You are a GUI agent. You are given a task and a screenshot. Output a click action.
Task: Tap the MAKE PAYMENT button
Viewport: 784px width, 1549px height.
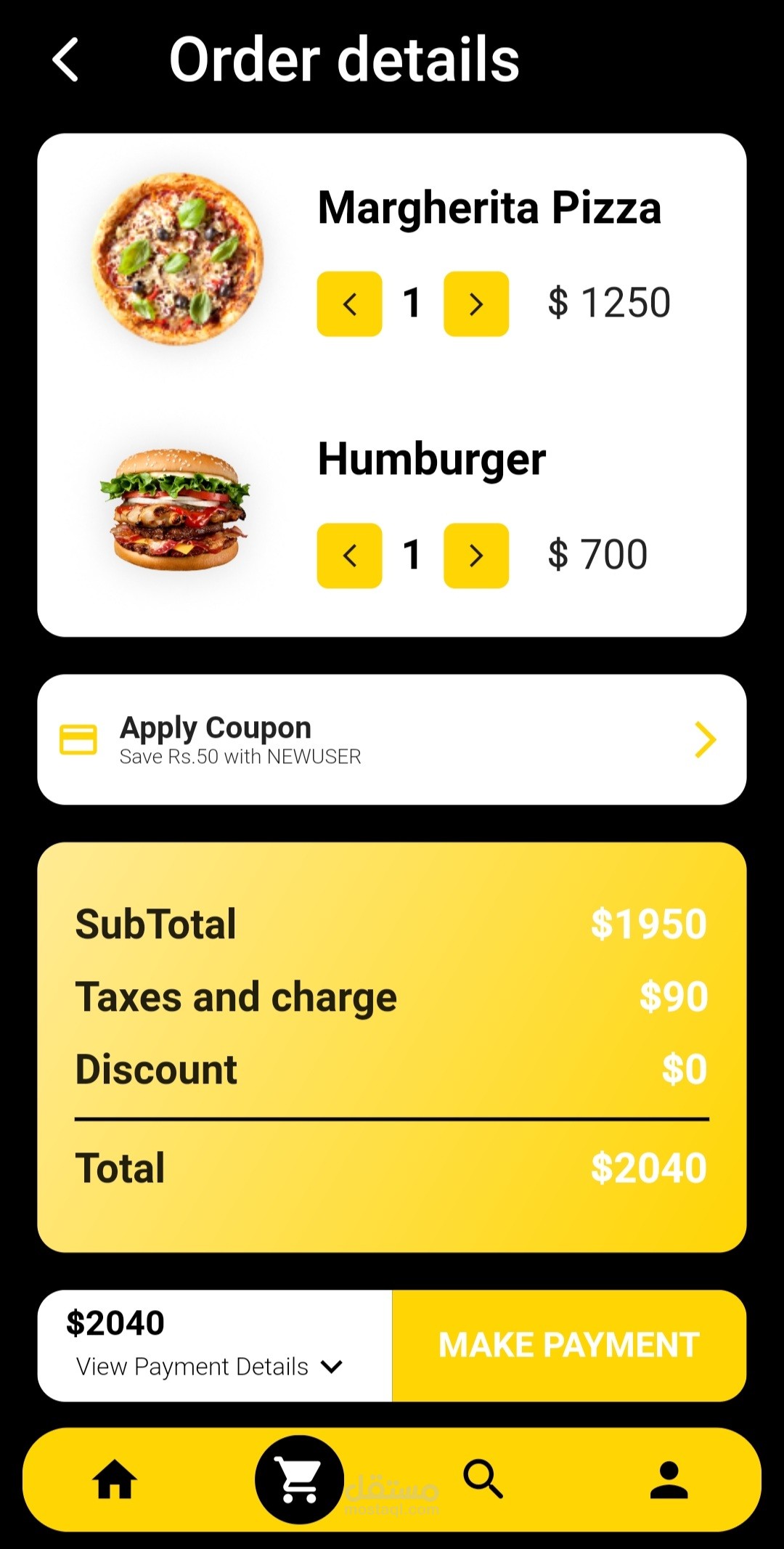point(569,1345)
